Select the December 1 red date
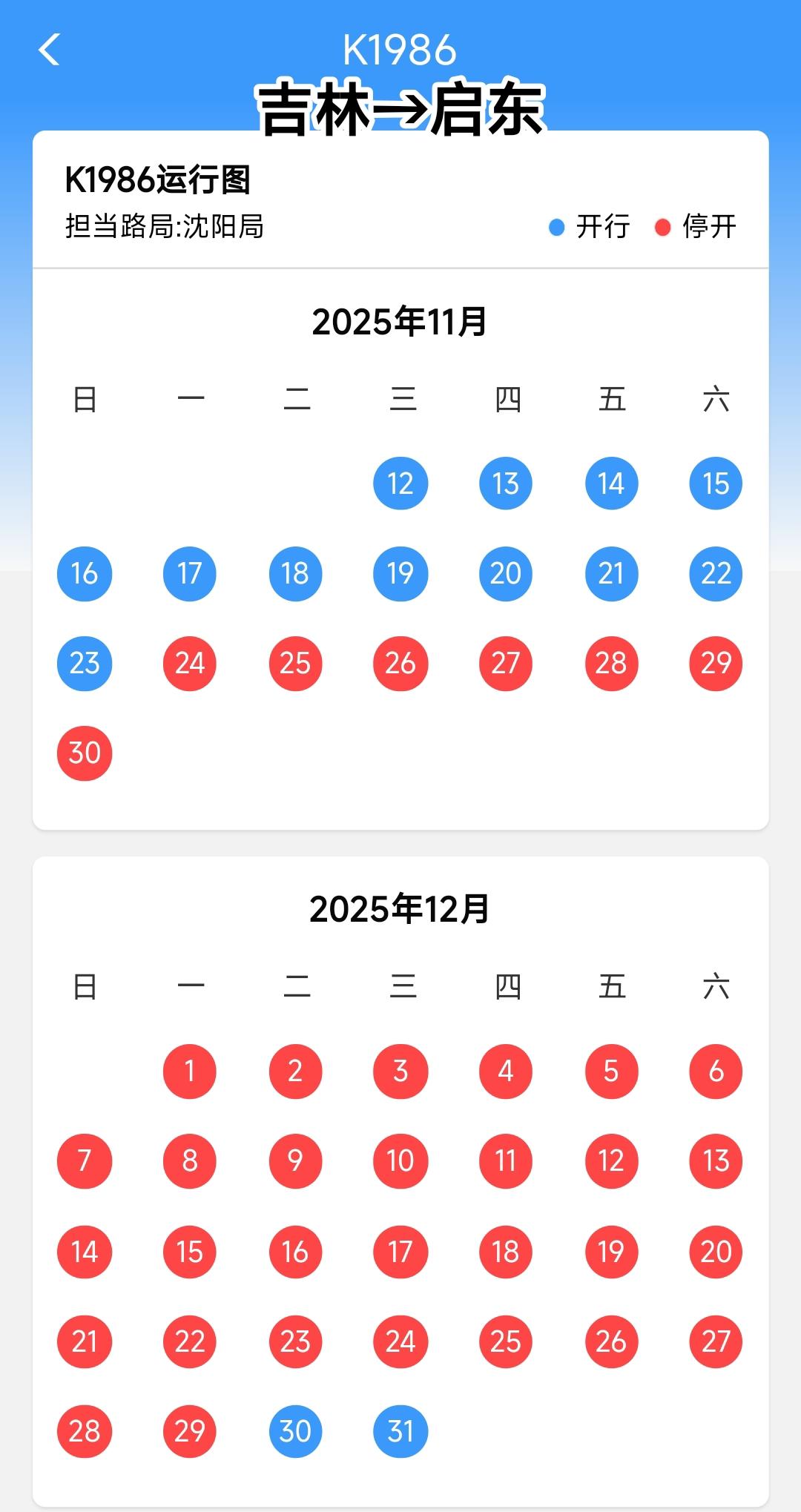Viewport: 801px width, 1512px height. click(x=189, y=1070)
